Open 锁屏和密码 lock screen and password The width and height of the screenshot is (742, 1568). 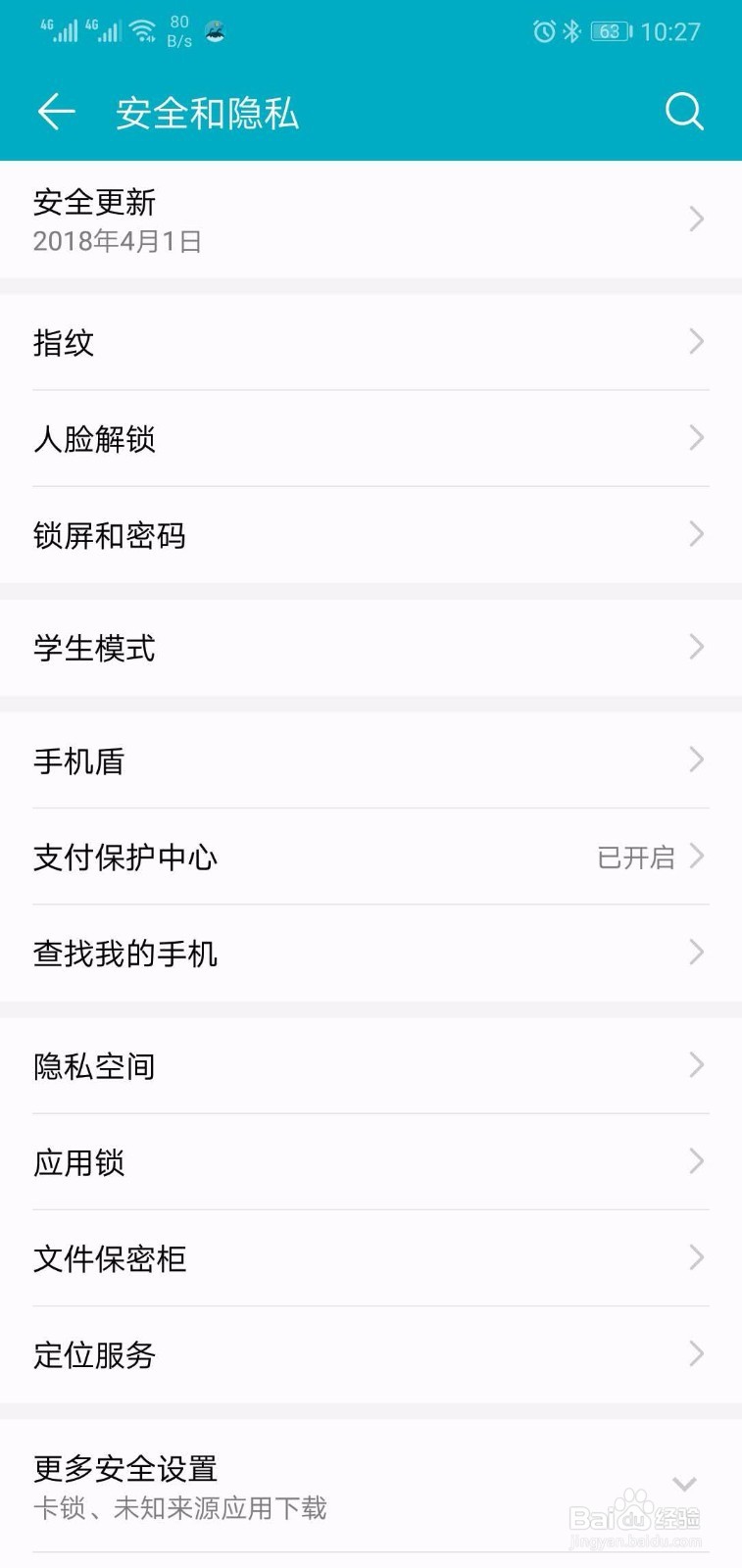[x=371, y=535]
